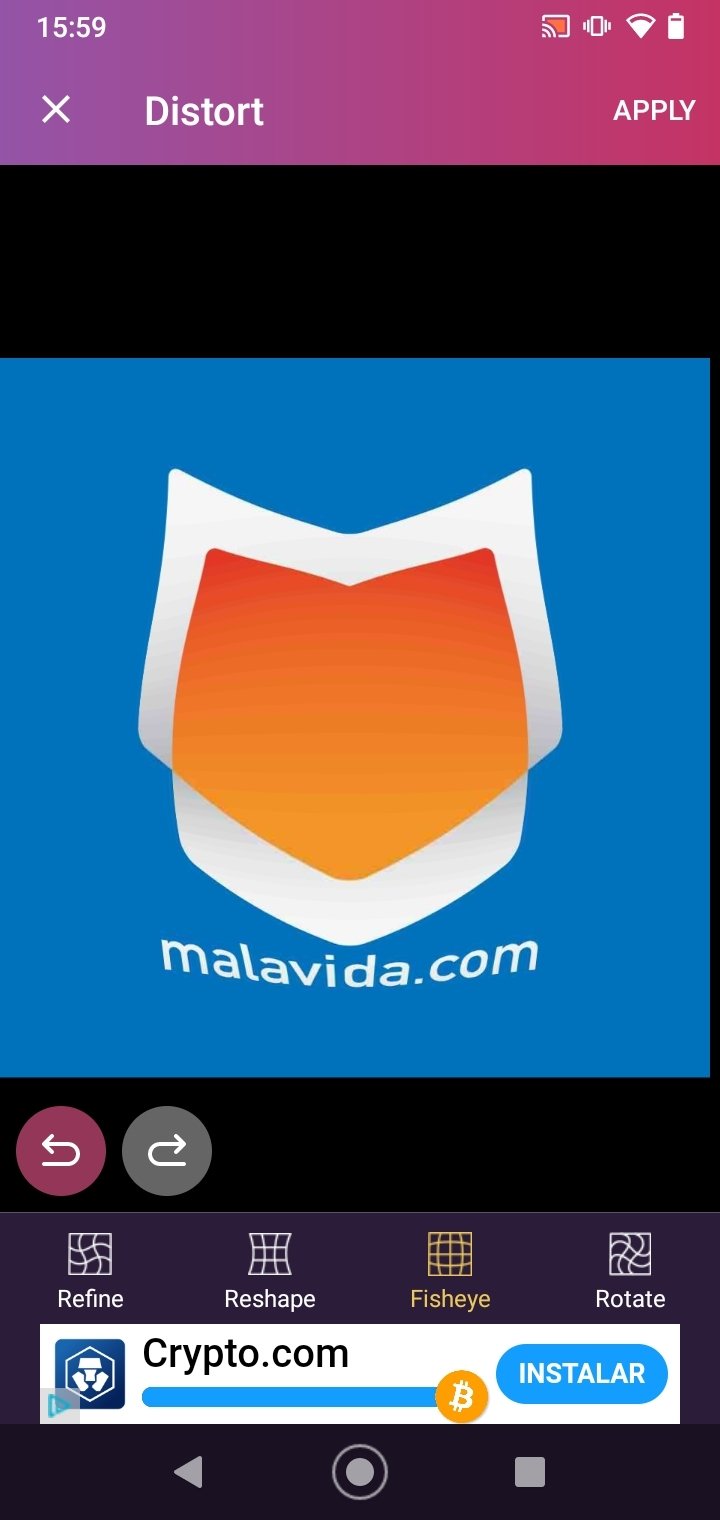Open the Rotate distortion tool
This screenshot has height=1520, width=720.
pos(630,1270)
